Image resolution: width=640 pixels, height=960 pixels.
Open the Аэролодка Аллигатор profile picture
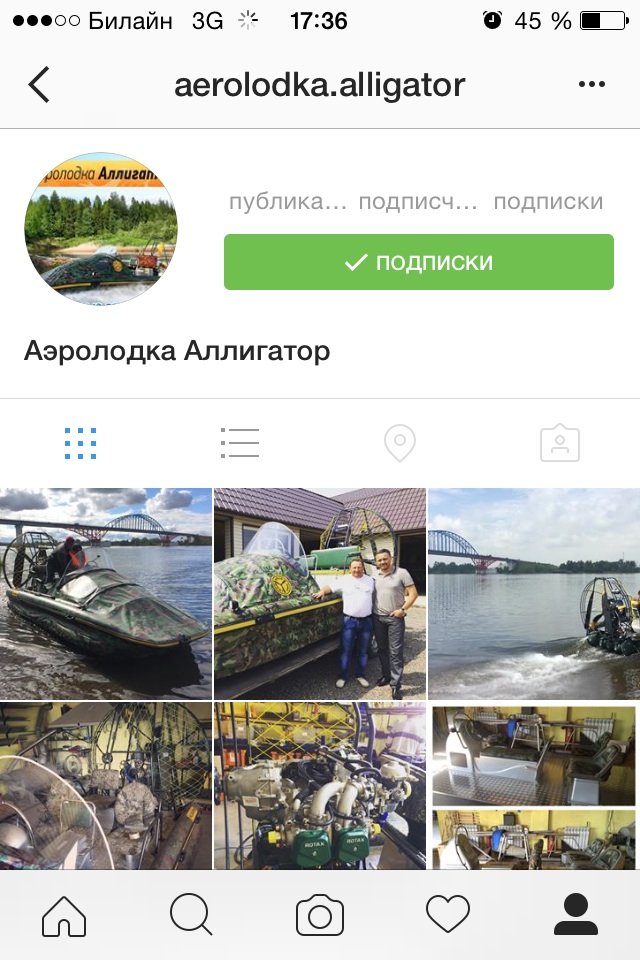pos(101,229)
